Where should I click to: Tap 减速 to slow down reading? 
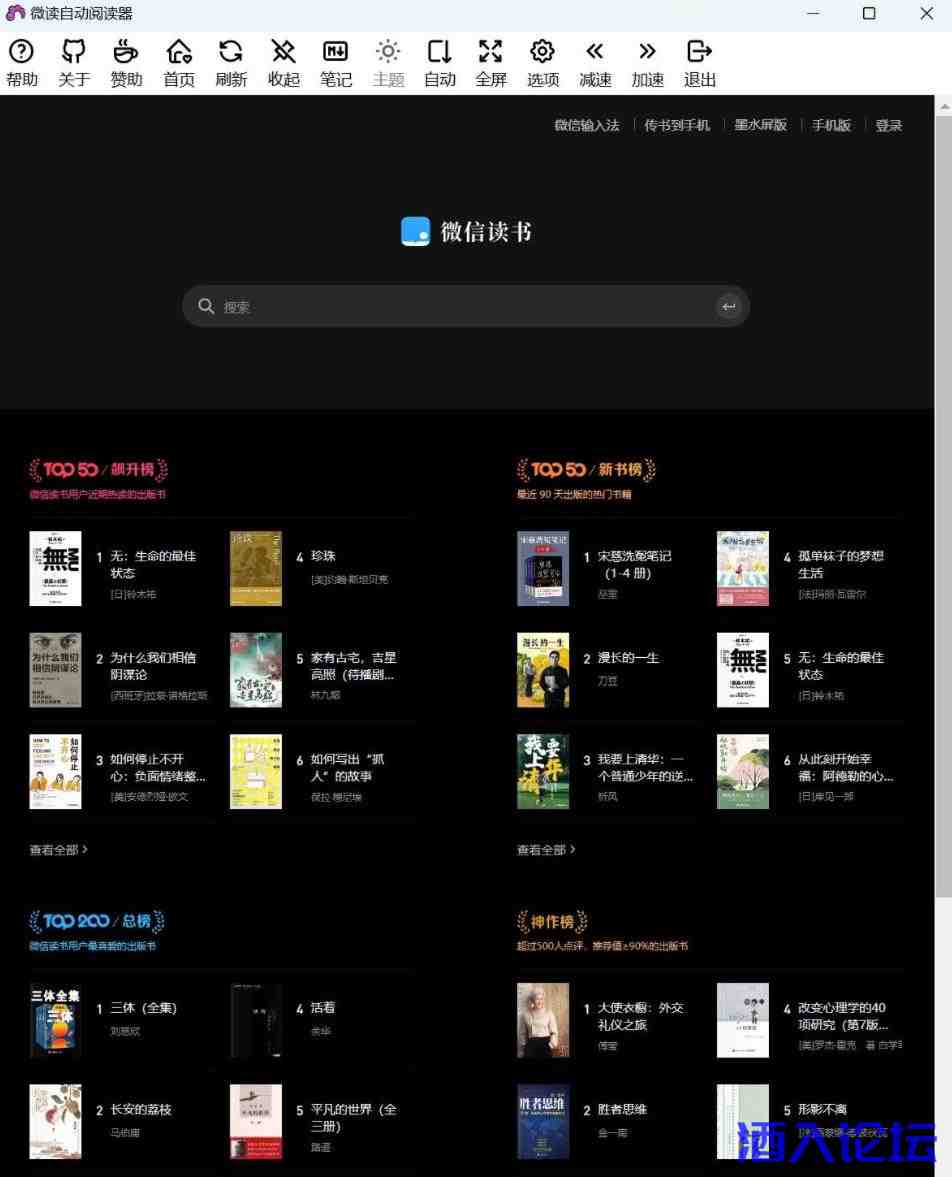point(595,64)
